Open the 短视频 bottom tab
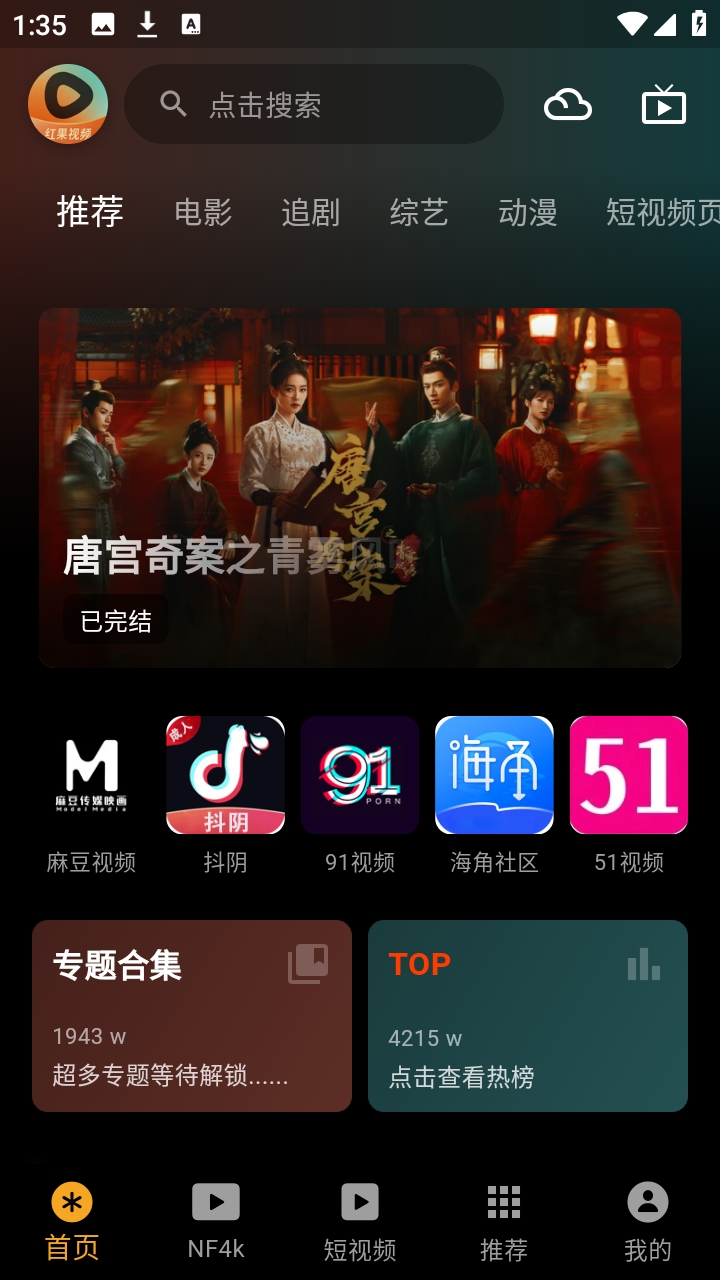The image size is (720, 1280). coord(360,1221)
